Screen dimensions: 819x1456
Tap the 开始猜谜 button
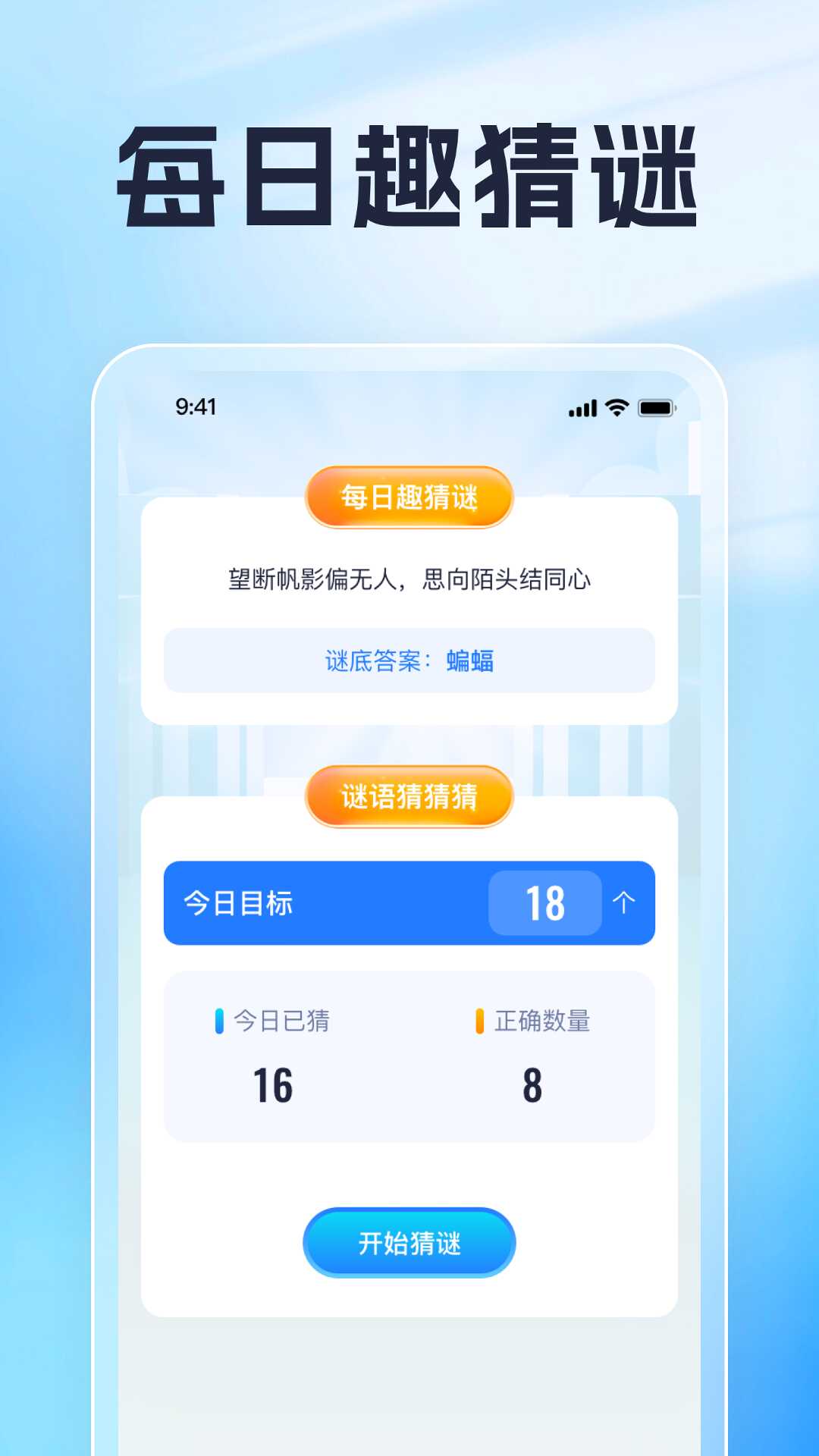click(409, 1241)
